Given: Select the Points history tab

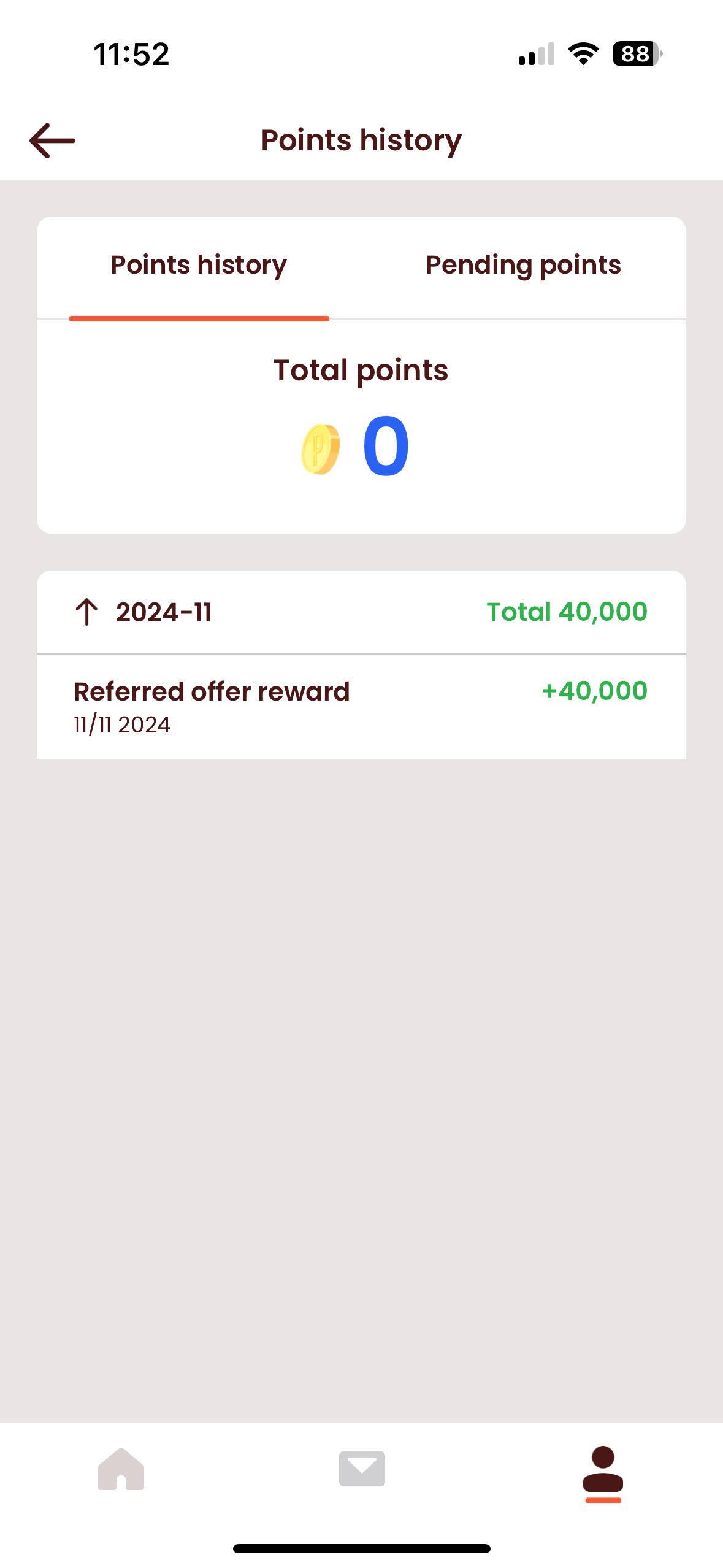Looking at the screenshot, I should coord(199,266).
